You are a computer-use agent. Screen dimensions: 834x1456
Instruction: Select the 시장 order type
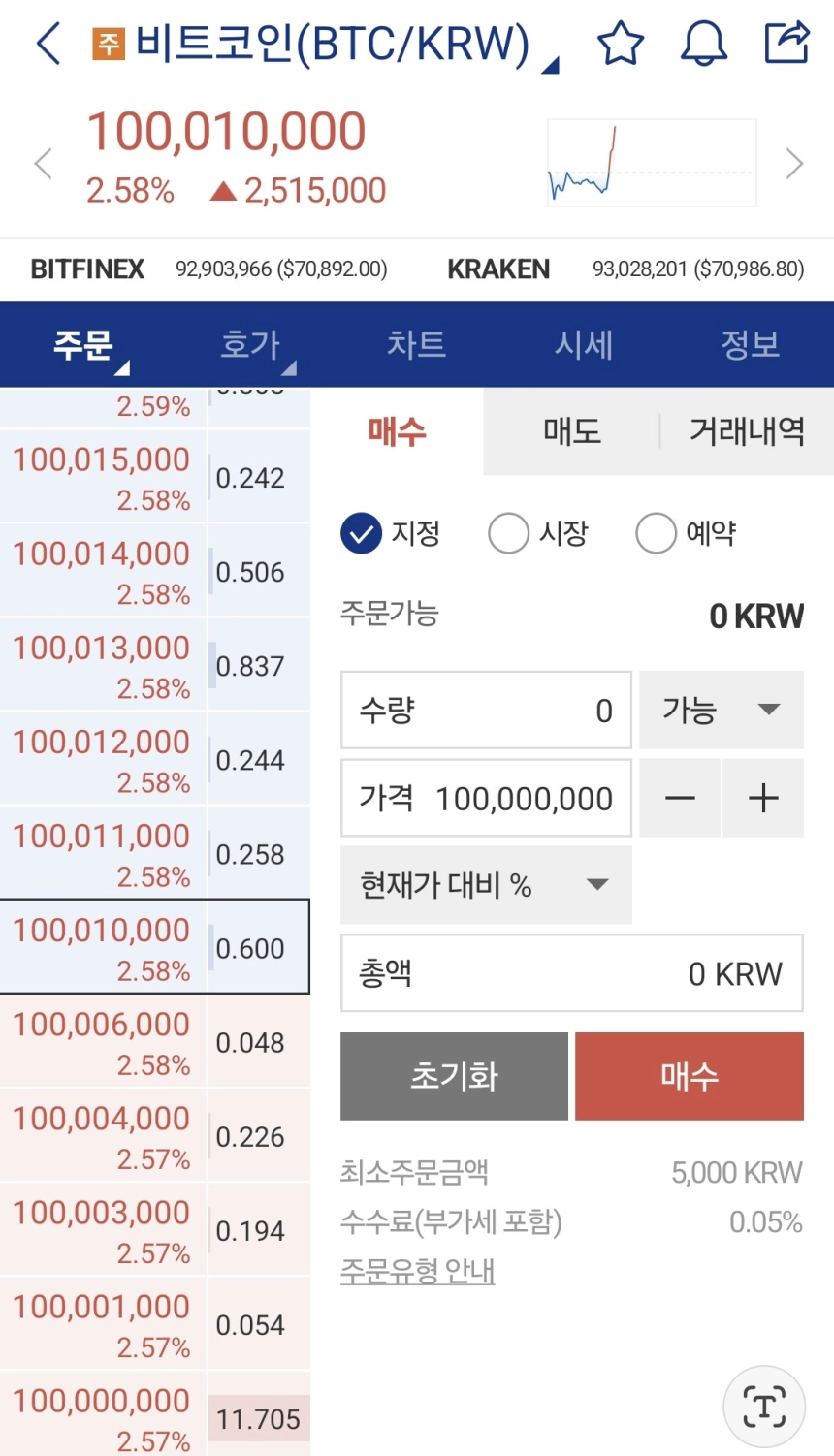(539, 533)
